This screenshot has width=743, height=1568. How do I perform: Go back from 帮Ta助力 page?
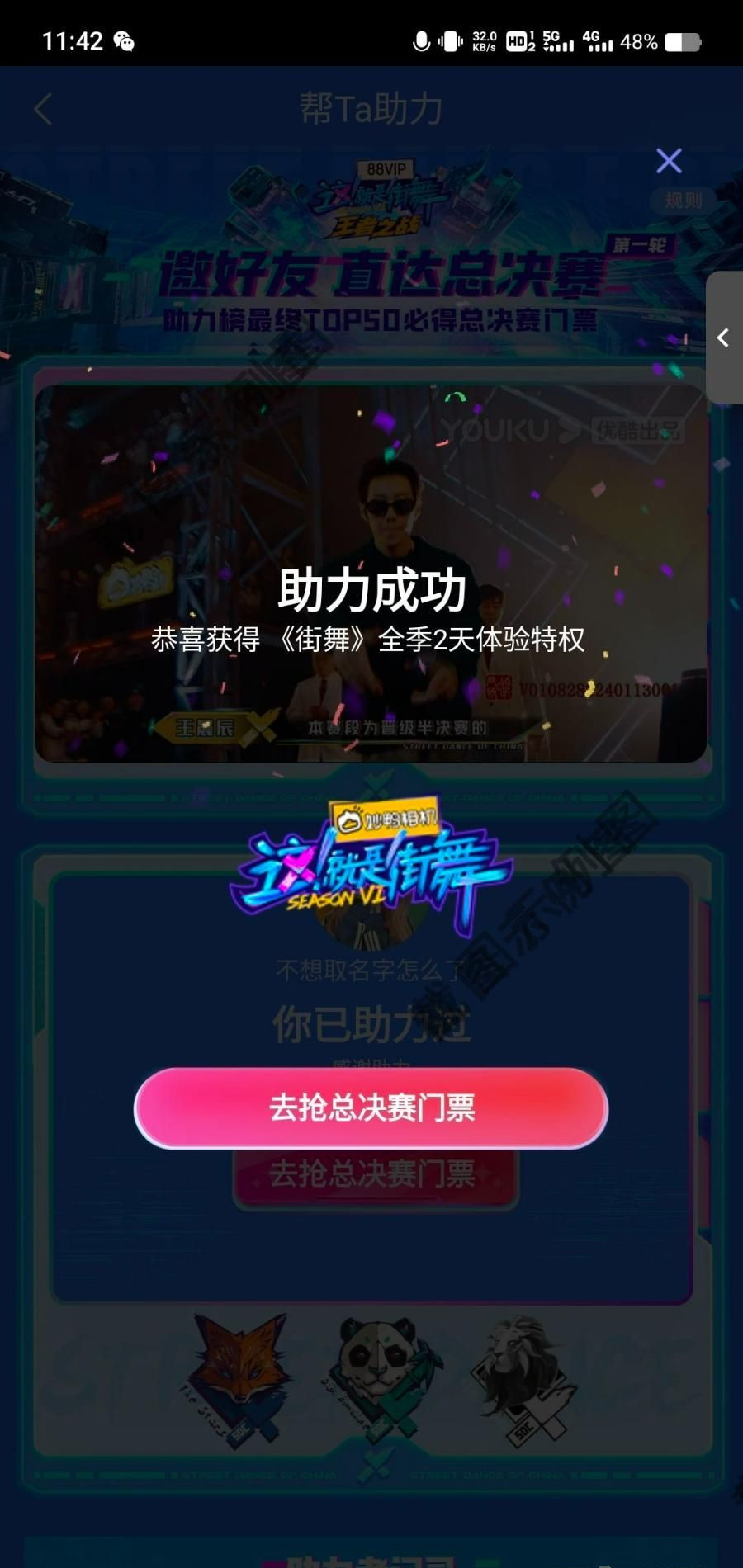44,109
